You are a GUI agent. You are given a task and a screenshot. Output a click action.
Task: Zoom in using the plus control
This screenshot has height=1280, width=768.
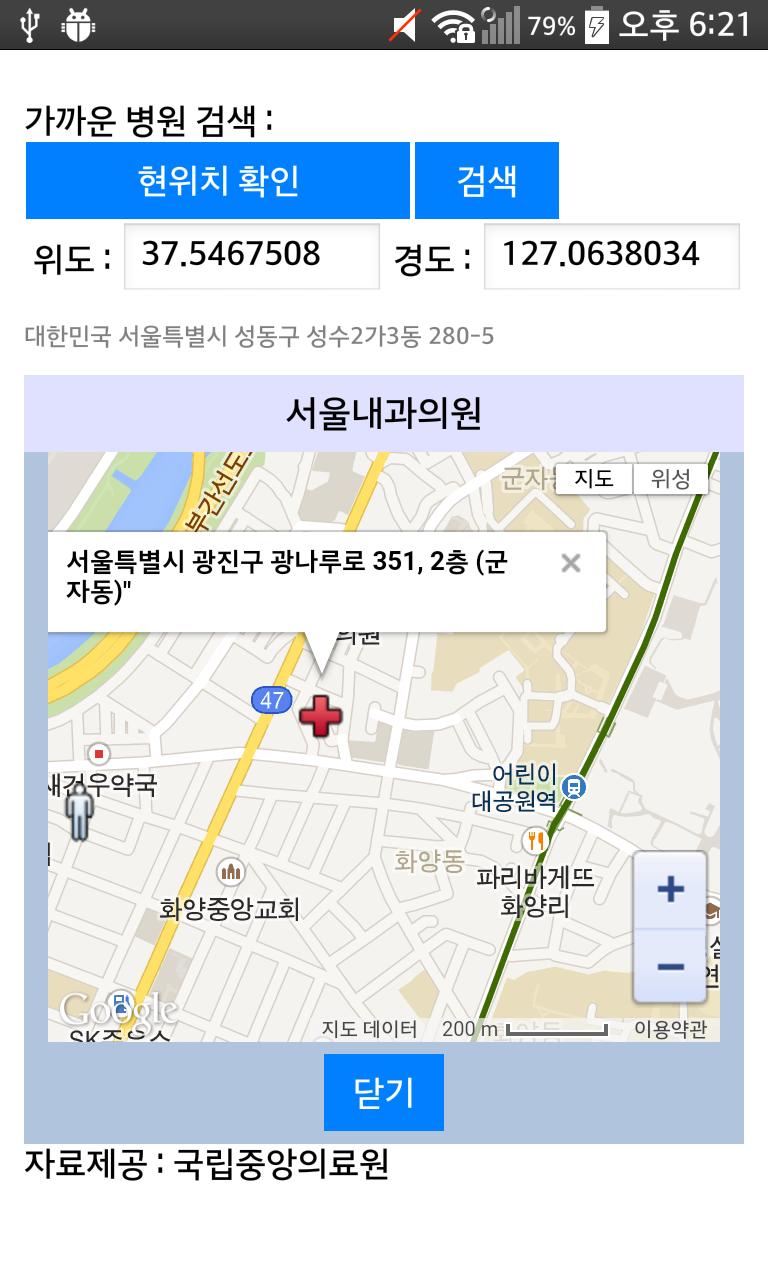coord(668,886)
